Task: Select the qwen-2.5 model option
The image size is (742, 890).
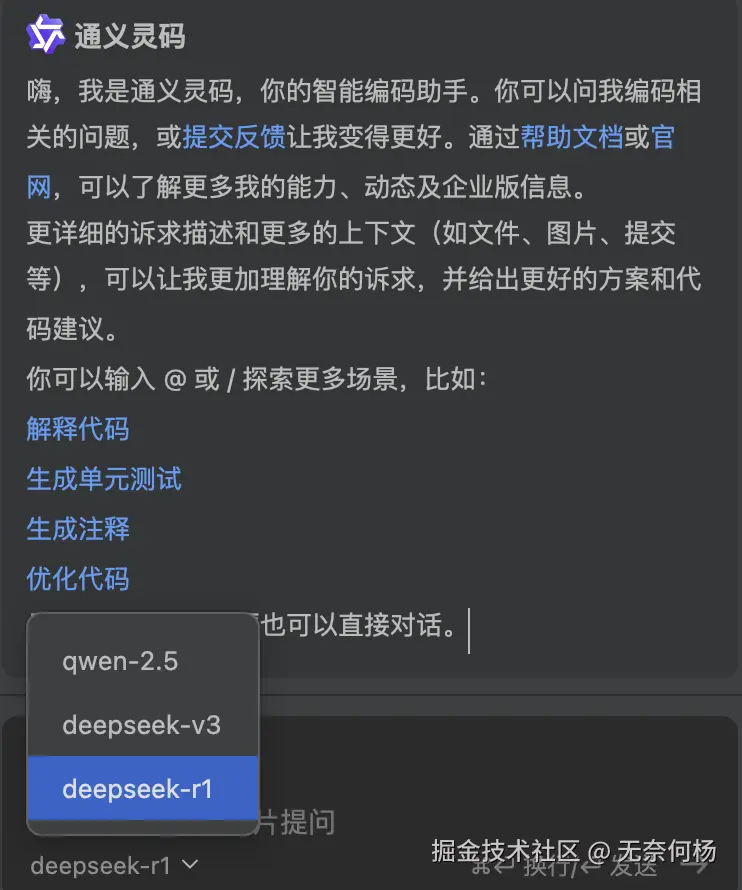Action: (120, 661)
